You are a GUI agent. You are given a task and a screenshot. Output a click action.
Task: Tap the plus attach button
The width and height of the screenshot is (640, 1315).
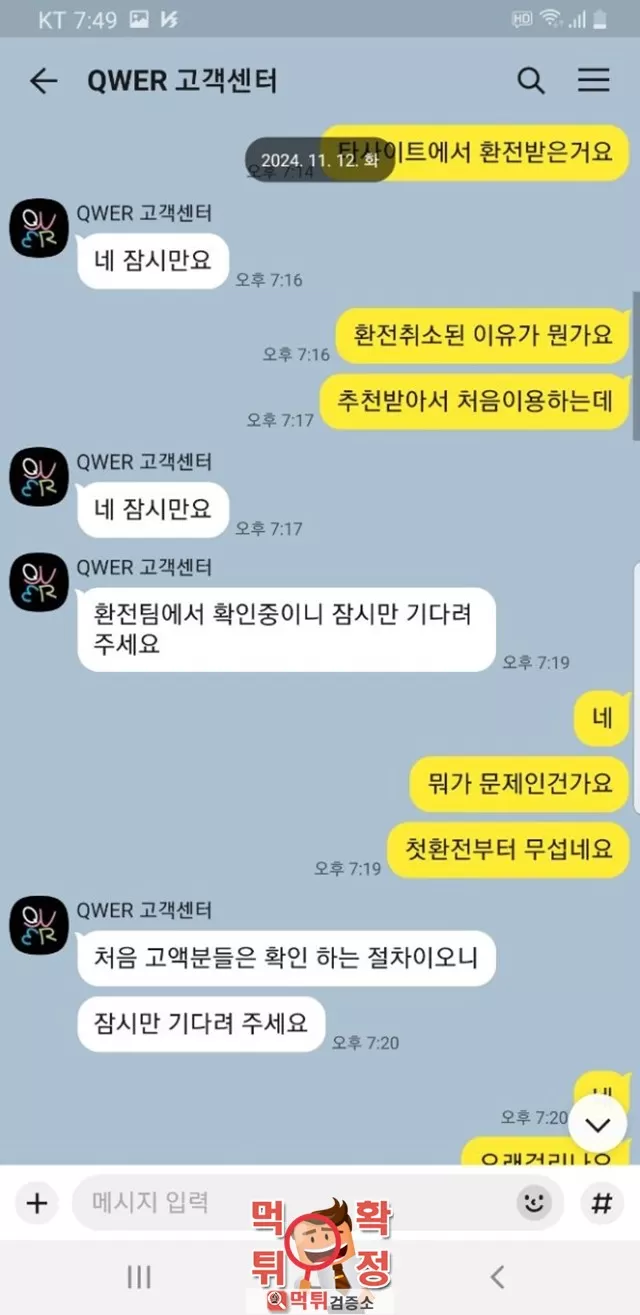pos(37,1203)
